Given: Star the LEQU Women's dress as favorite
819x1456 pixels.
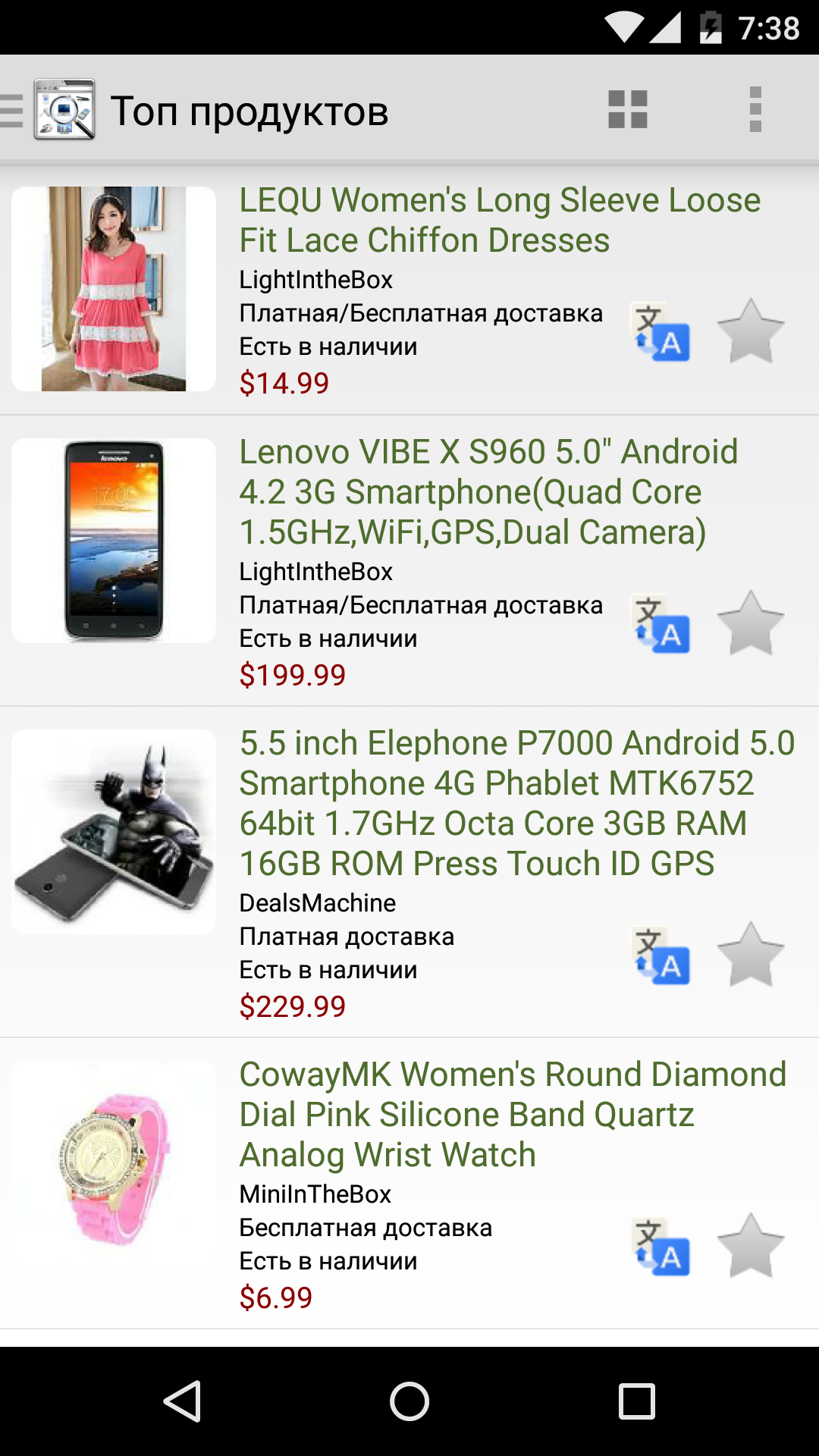Looking at the screenshot, I should pyautogui.click(x=750, y=332).
